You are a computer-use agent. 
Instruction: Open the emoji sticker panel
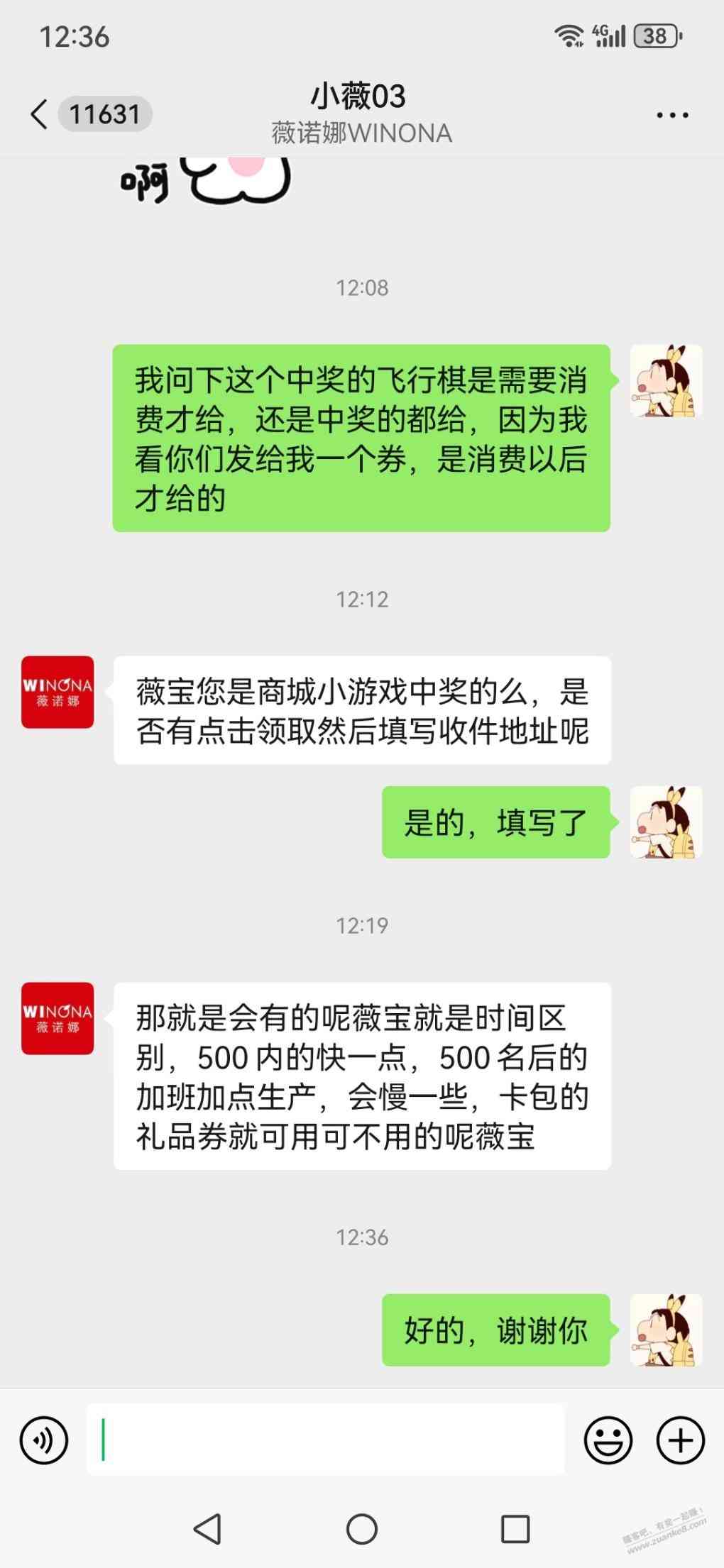point(608,1440)
